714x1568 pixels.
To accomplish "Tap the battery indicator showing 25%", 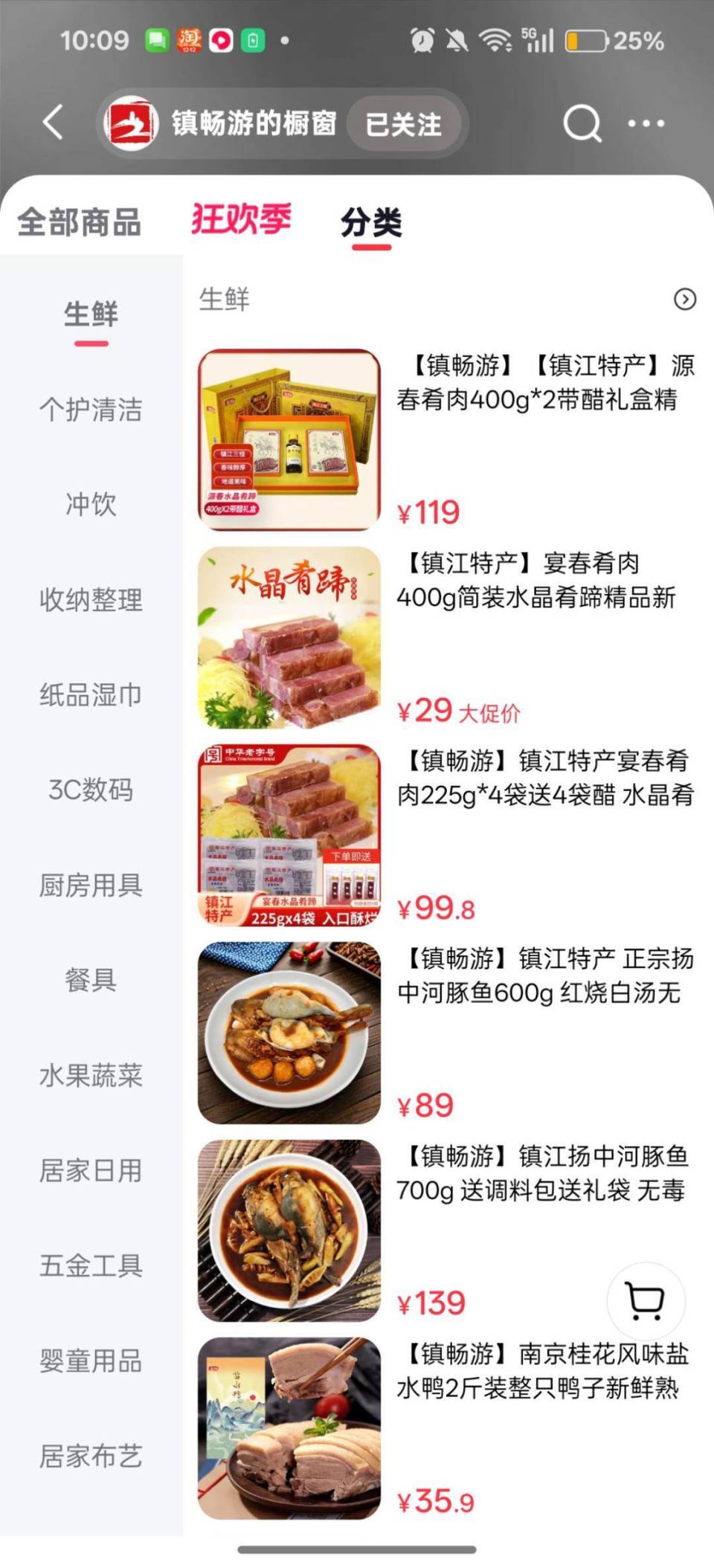I will coord(587,42).
